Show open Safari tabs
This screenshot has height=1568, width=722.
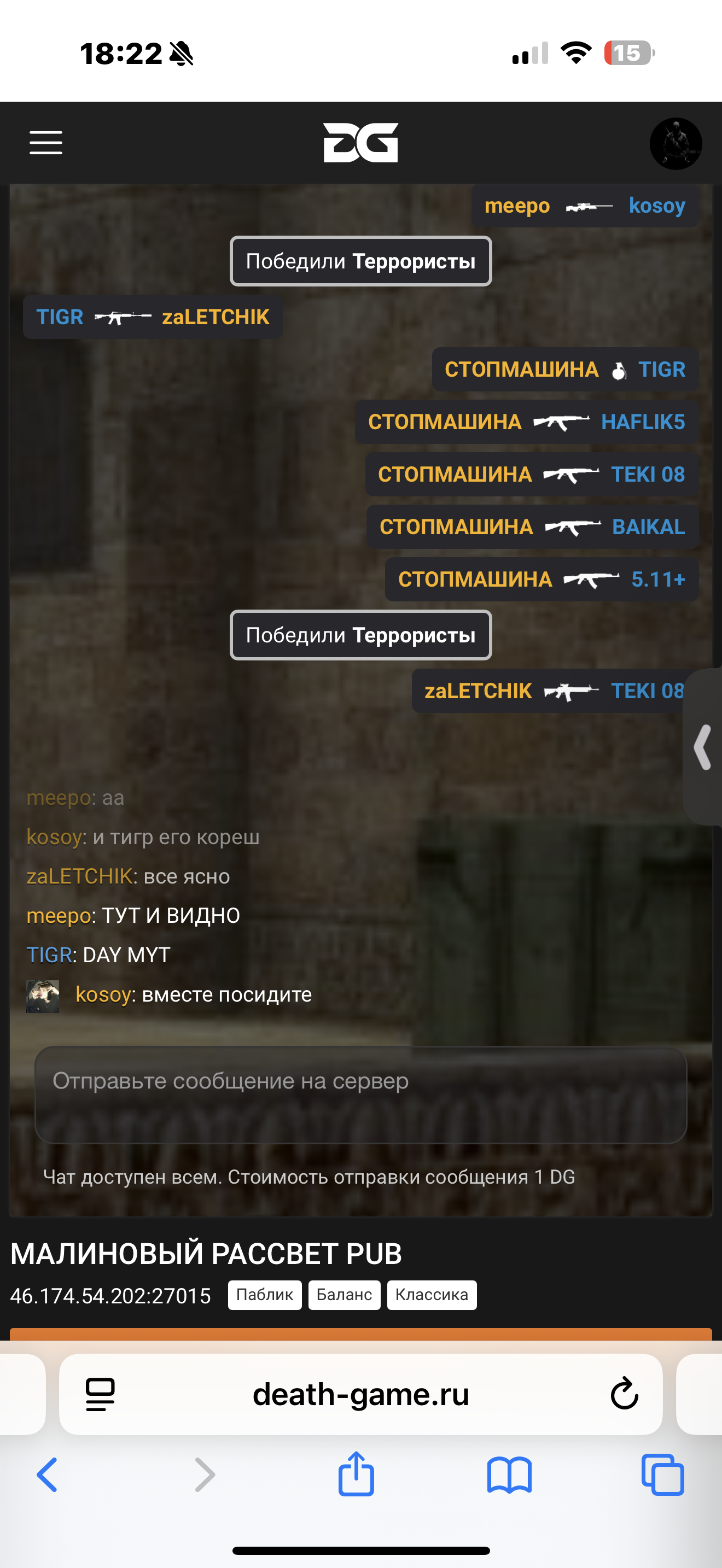662,1475
